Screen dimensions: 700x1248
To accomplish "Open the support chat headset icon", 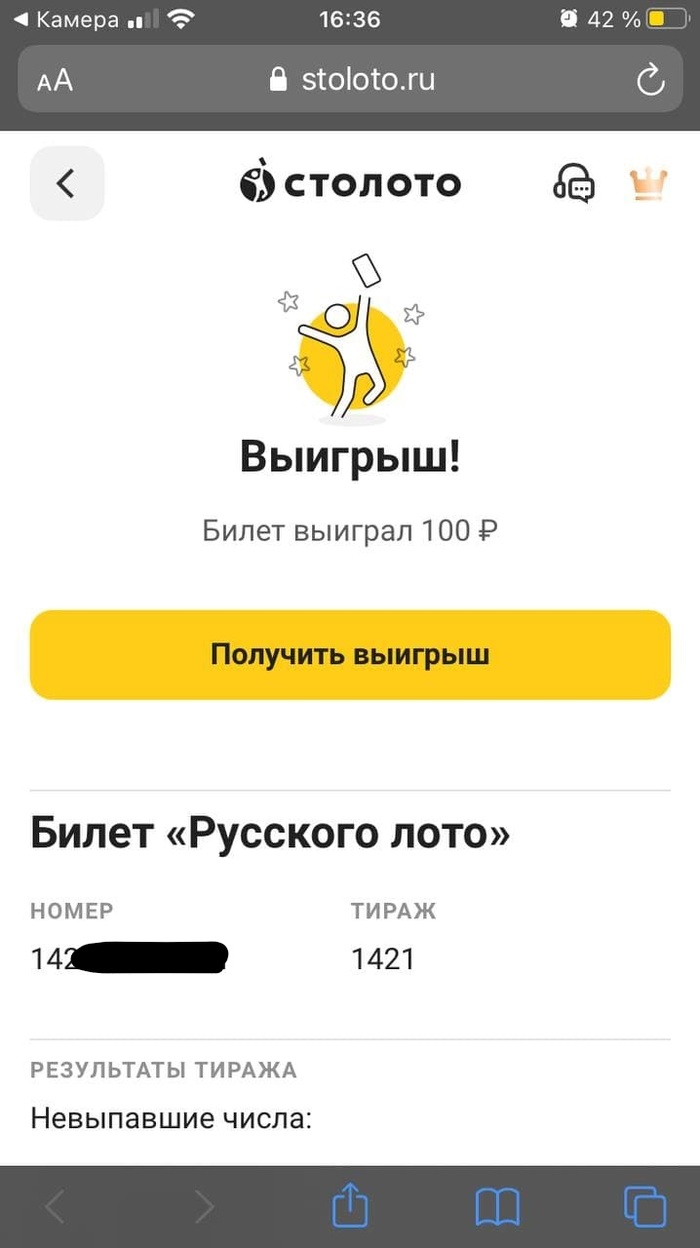I will (574, 184).
